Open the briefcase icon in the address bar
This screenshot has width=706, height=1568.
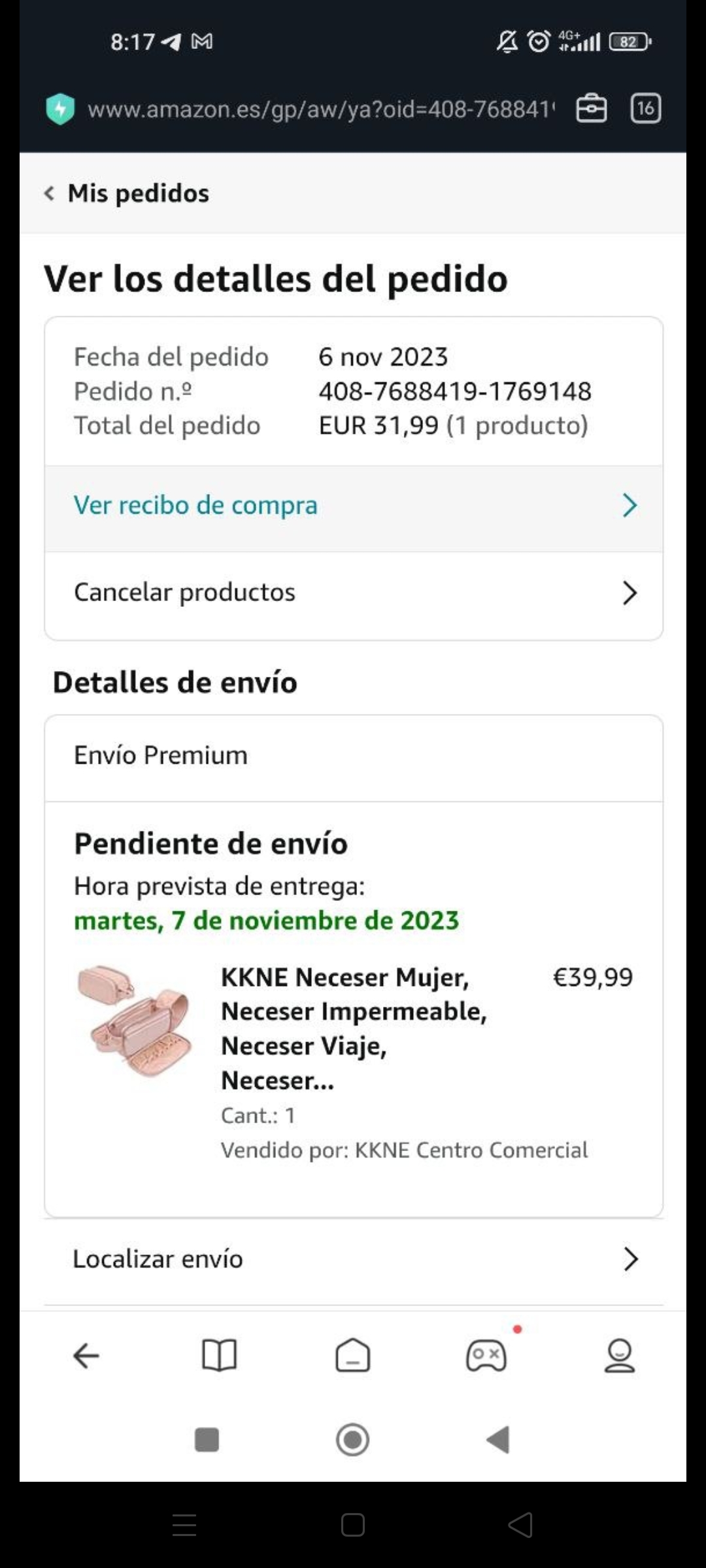point(591,108)
